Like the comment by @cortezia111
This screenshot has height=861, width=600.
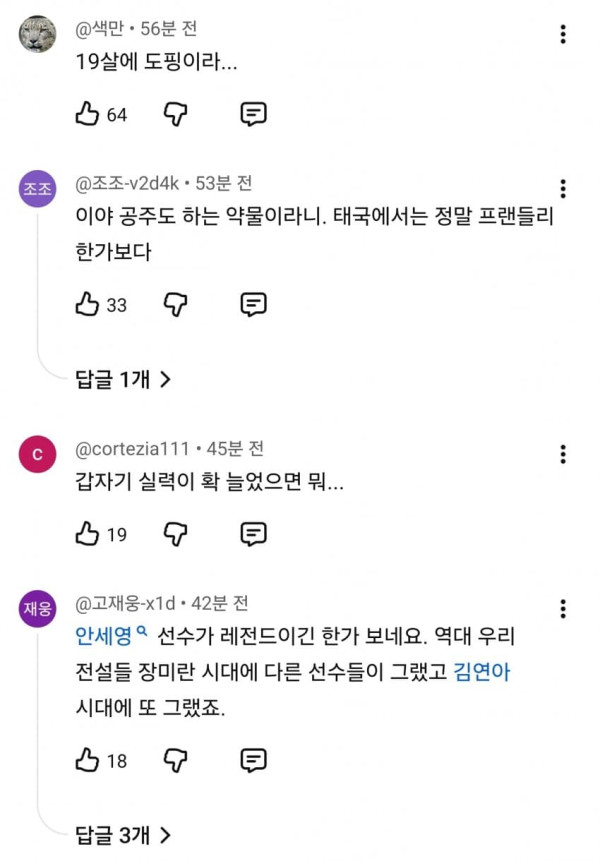pyautogui.click(x=87, y=533)
